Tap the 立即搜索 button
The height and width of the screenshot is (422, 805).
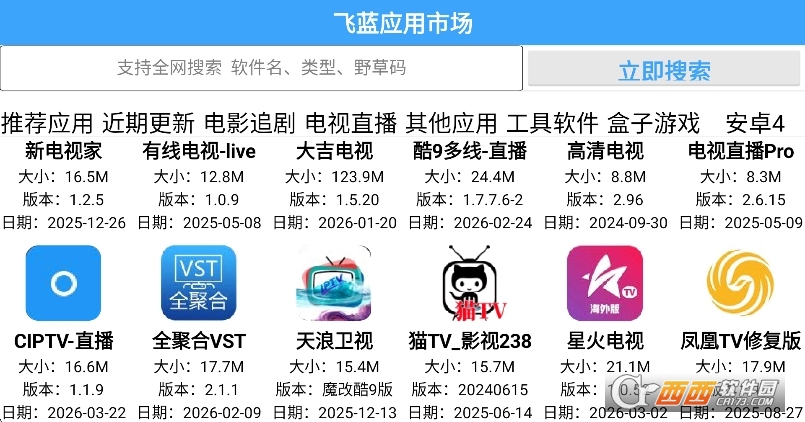[x=664, y=70]
